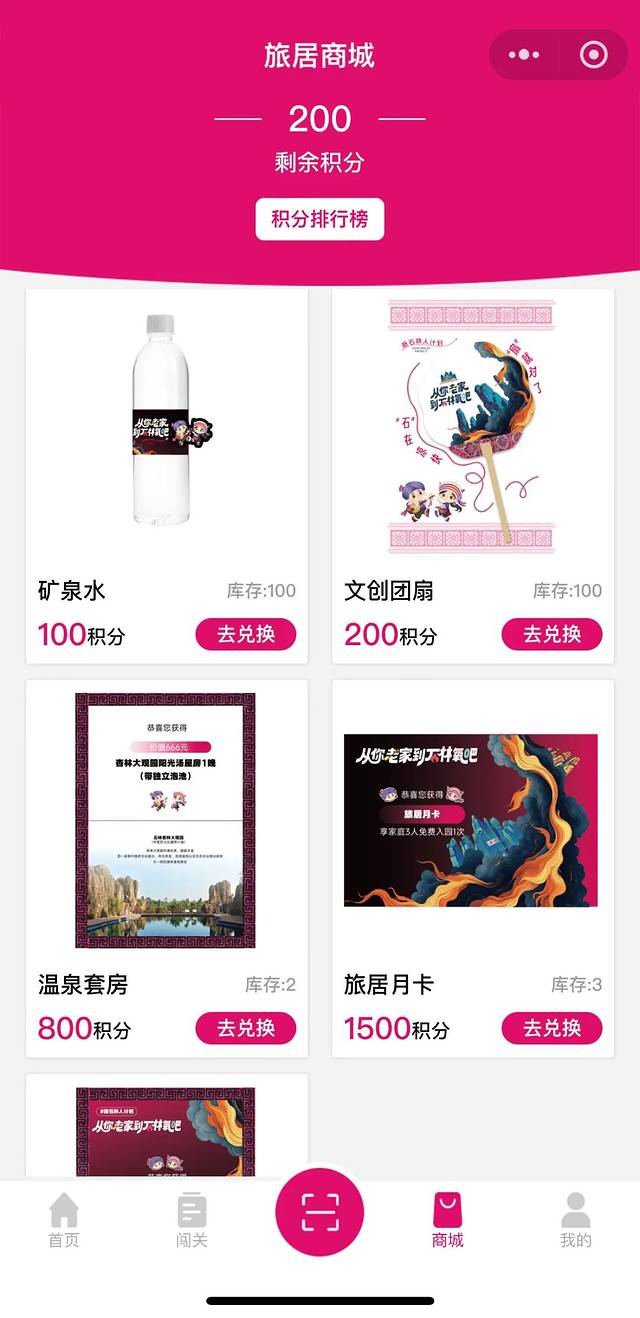The width and height of the screenshot is (640, 1318).
Task: Open the 温泉套房 product card image
Action: pos(166,820)
